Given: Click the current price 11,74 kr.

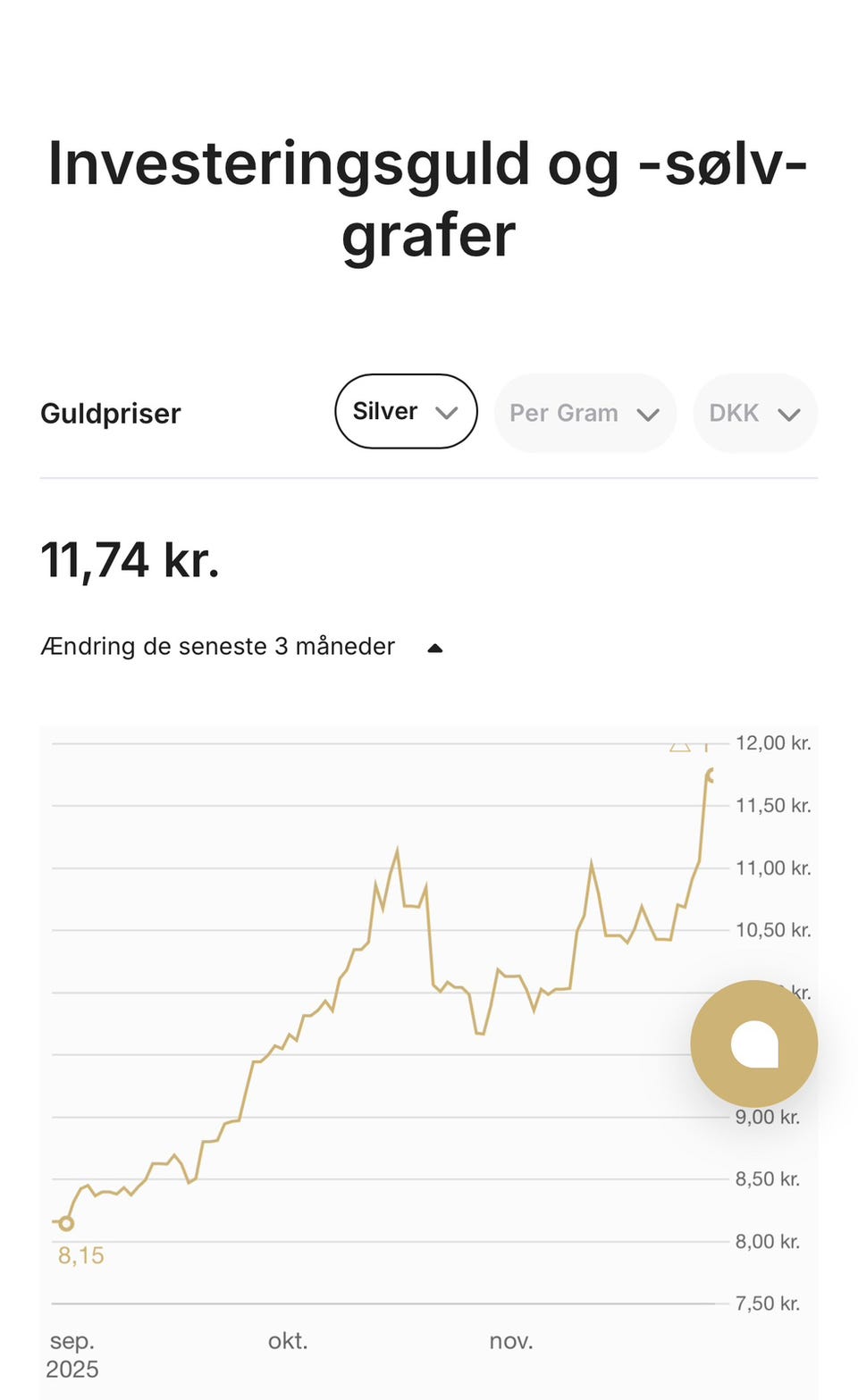Looking at the screenshot, I should click(130, 560).
